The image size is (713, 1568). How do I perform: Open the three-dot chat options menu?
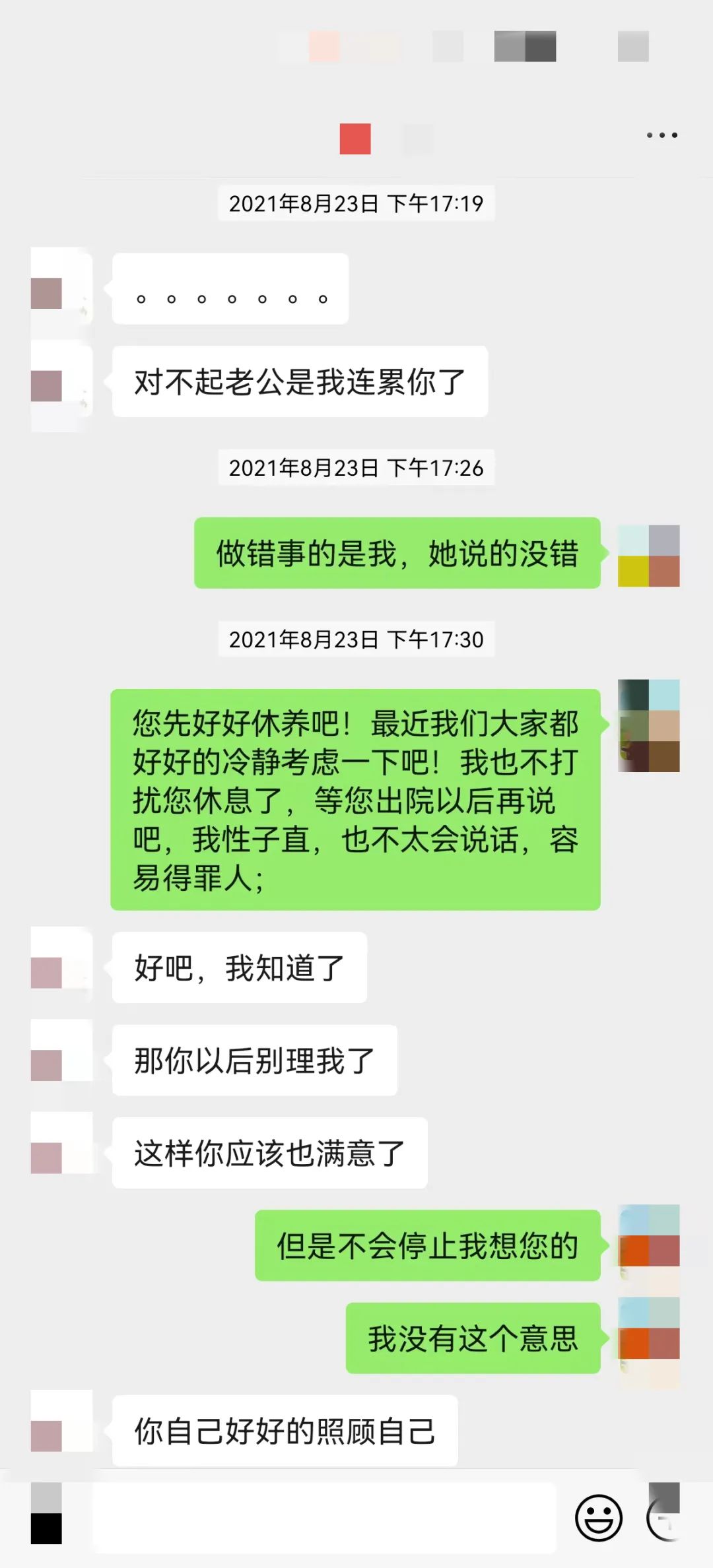point(662,135)
